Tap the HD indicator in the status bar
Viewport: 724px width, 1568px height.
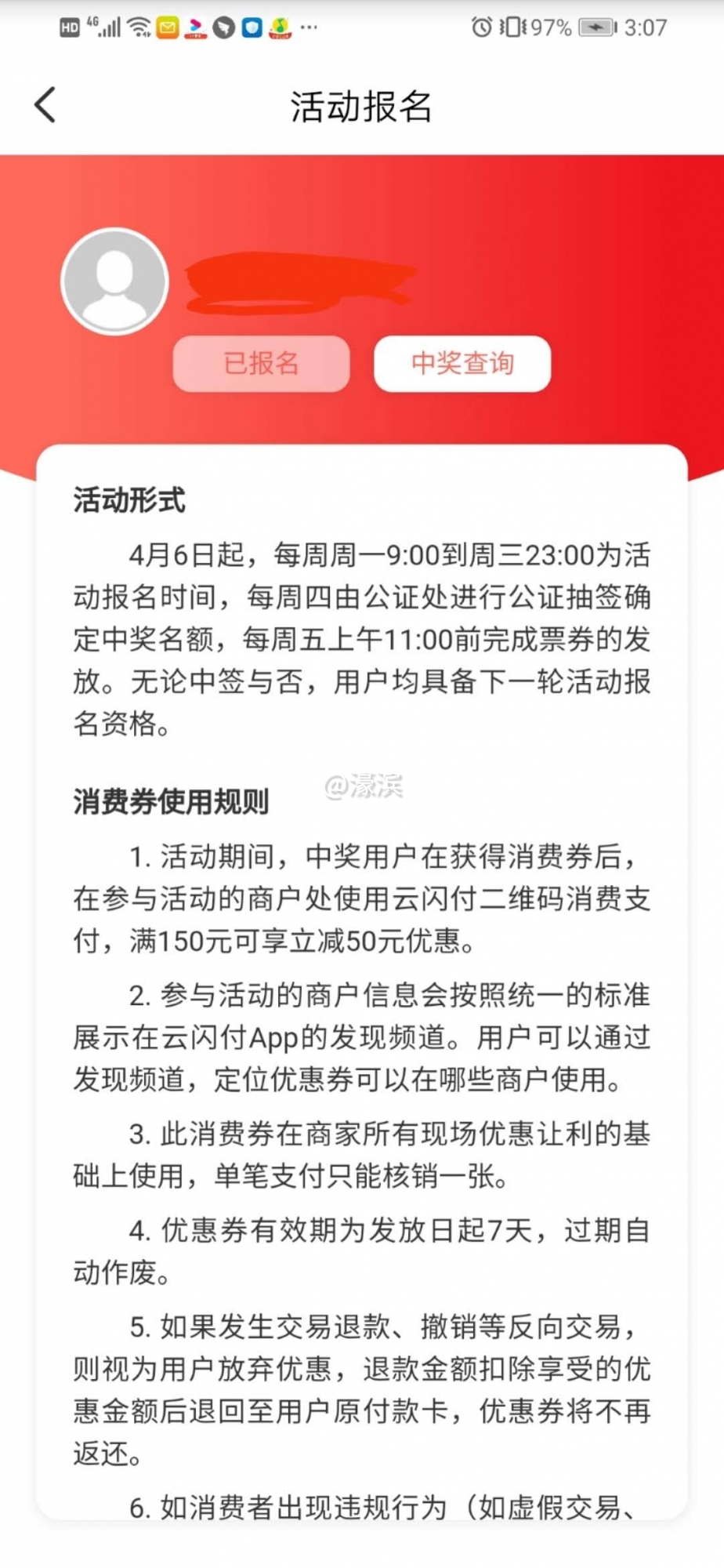coord(71,27)
